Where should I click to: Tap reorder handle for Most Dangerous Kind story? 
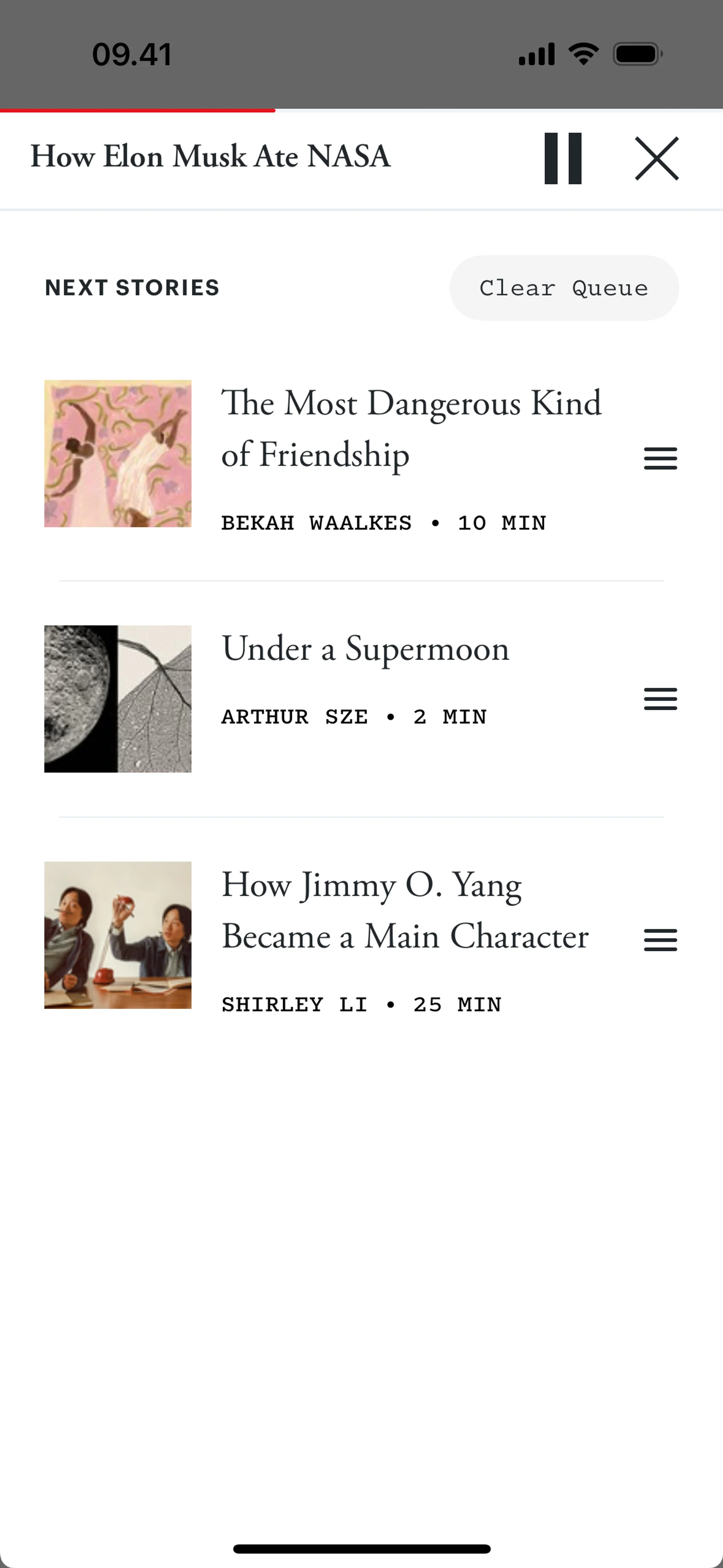660,458
